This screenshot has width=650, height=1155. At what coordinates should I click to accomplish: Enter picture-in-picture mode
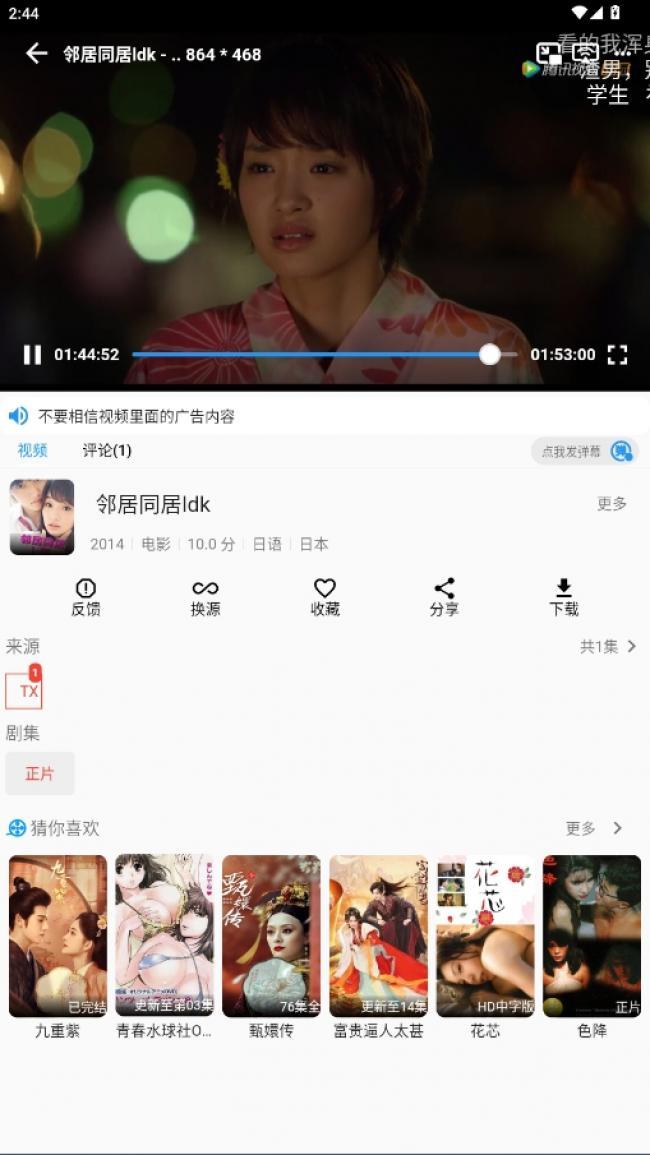(549, 54)
